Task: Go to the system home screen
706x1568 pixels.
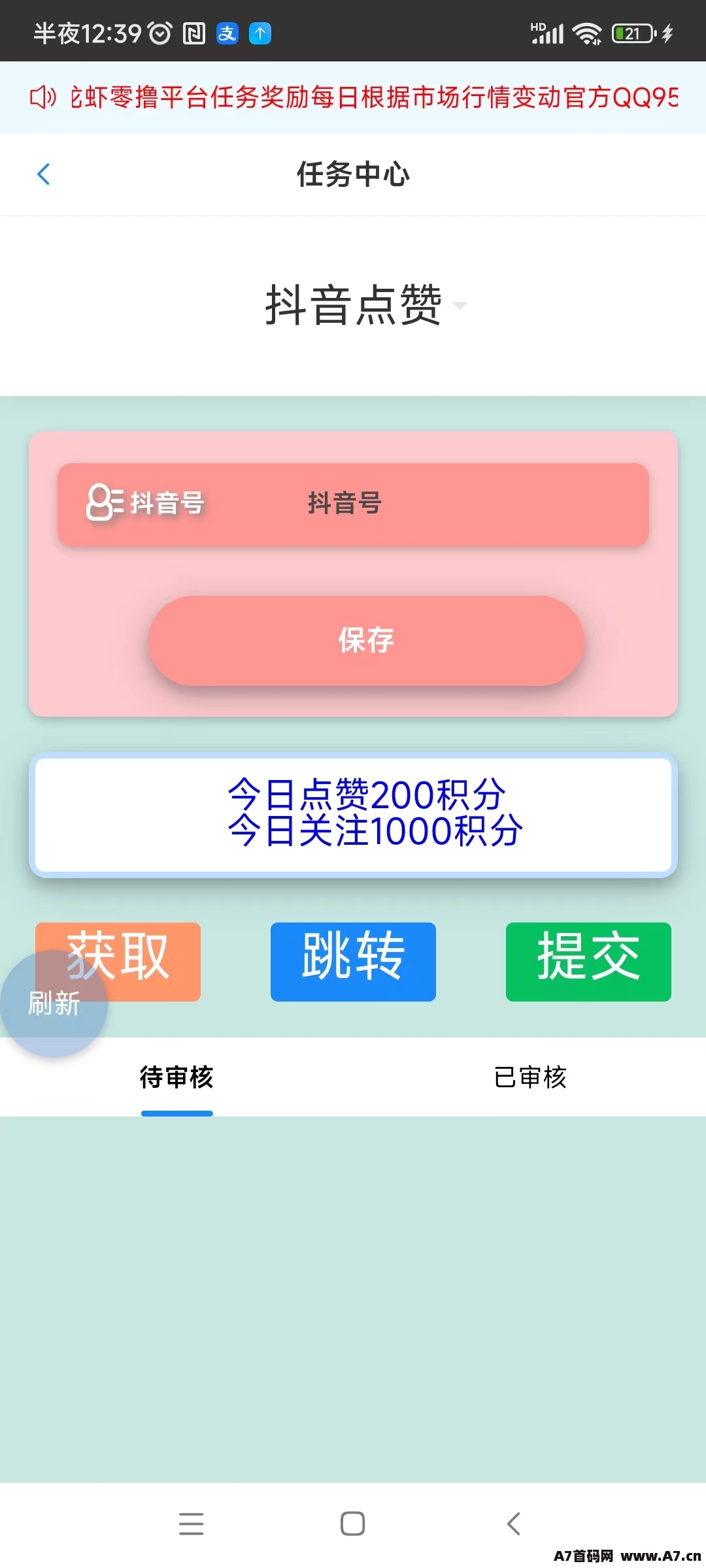Action: tap(352, 1524)
